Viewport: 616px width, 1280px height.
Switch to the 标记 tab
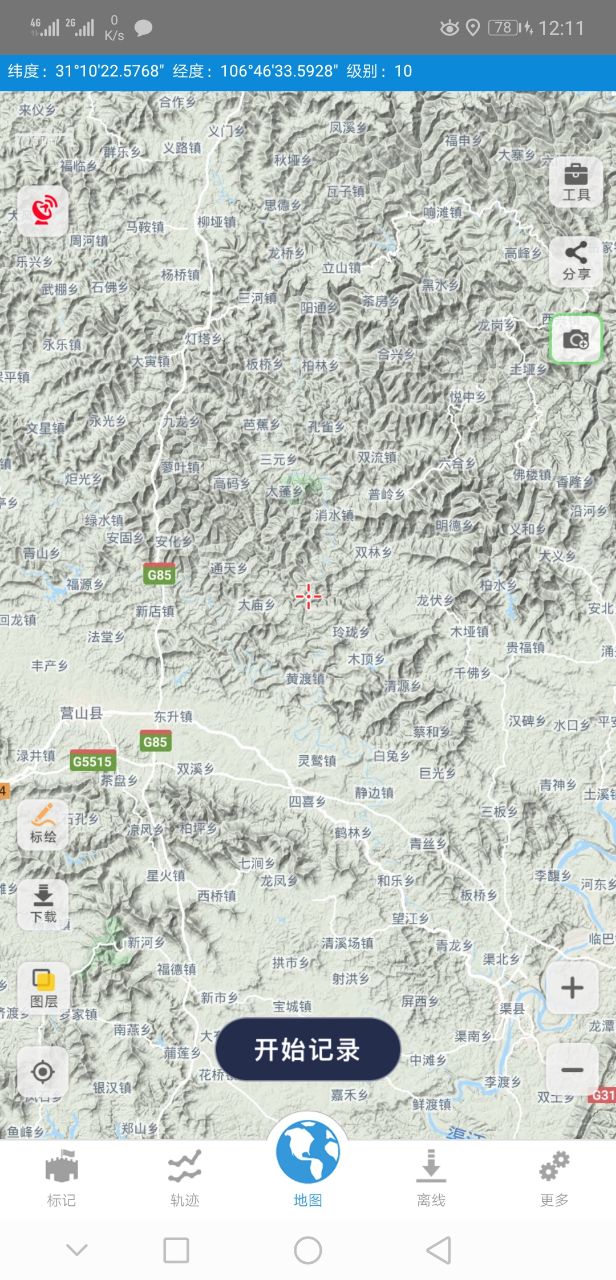[x=61, y=1177]
